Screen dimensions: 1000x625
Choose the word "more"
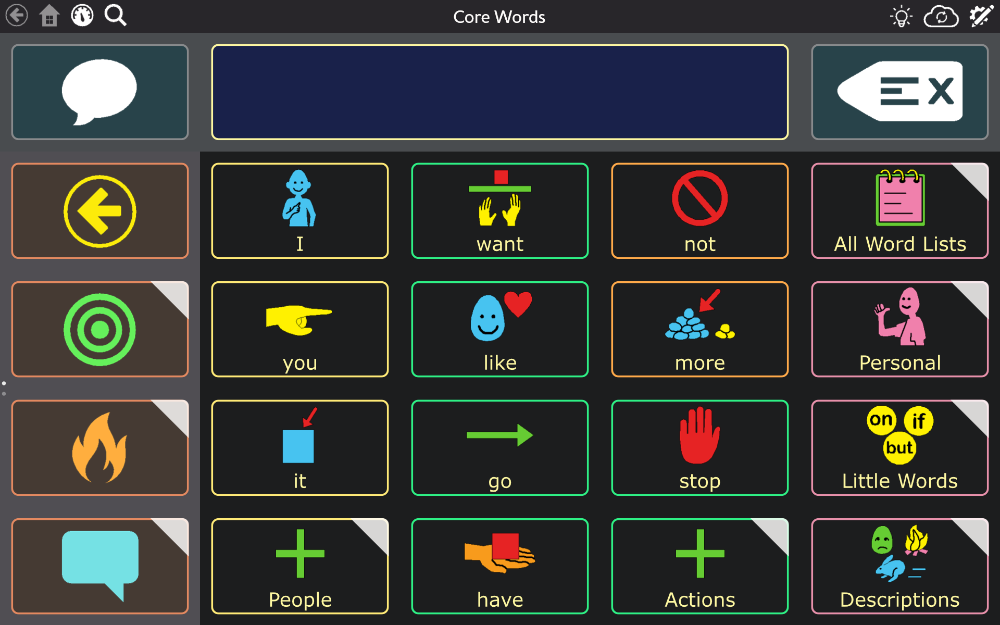[700, 329]
